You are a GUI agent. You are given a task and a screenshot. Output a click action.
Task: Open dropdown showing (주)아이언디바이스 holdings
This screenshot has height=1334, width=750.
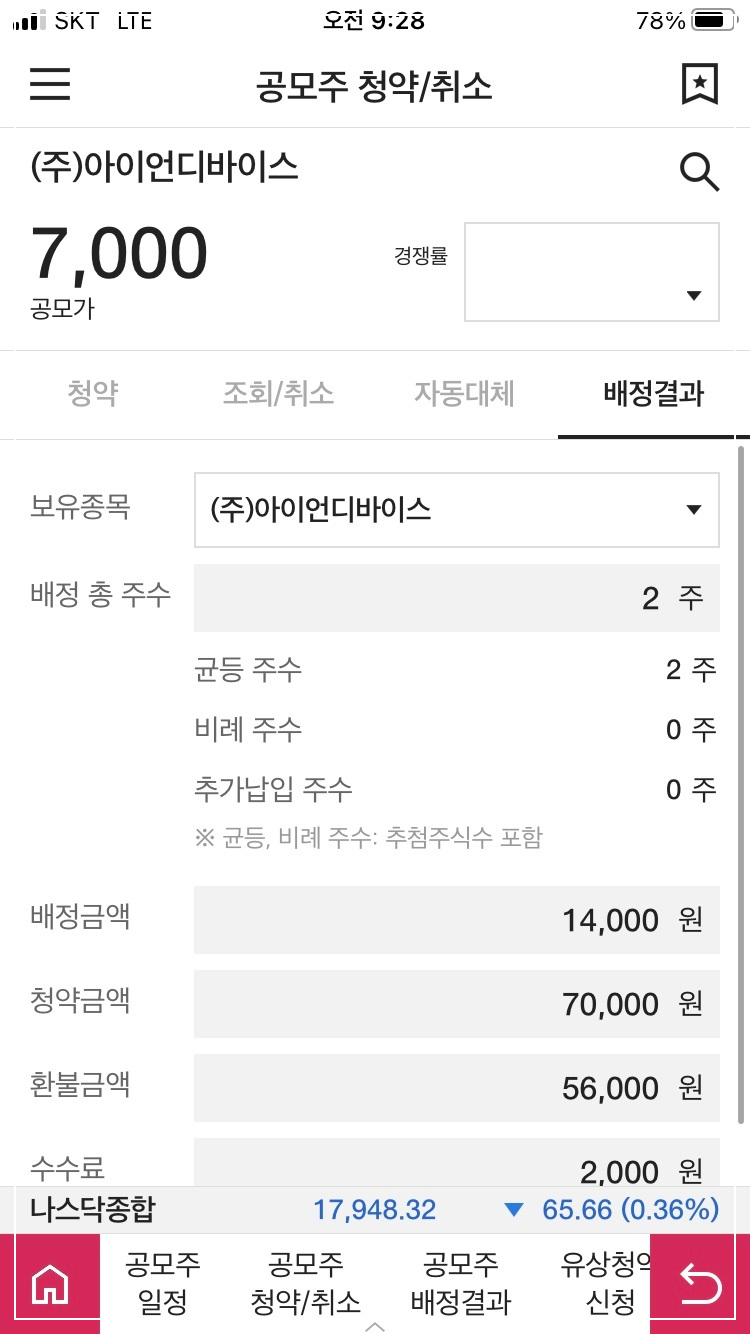(456, 509)
